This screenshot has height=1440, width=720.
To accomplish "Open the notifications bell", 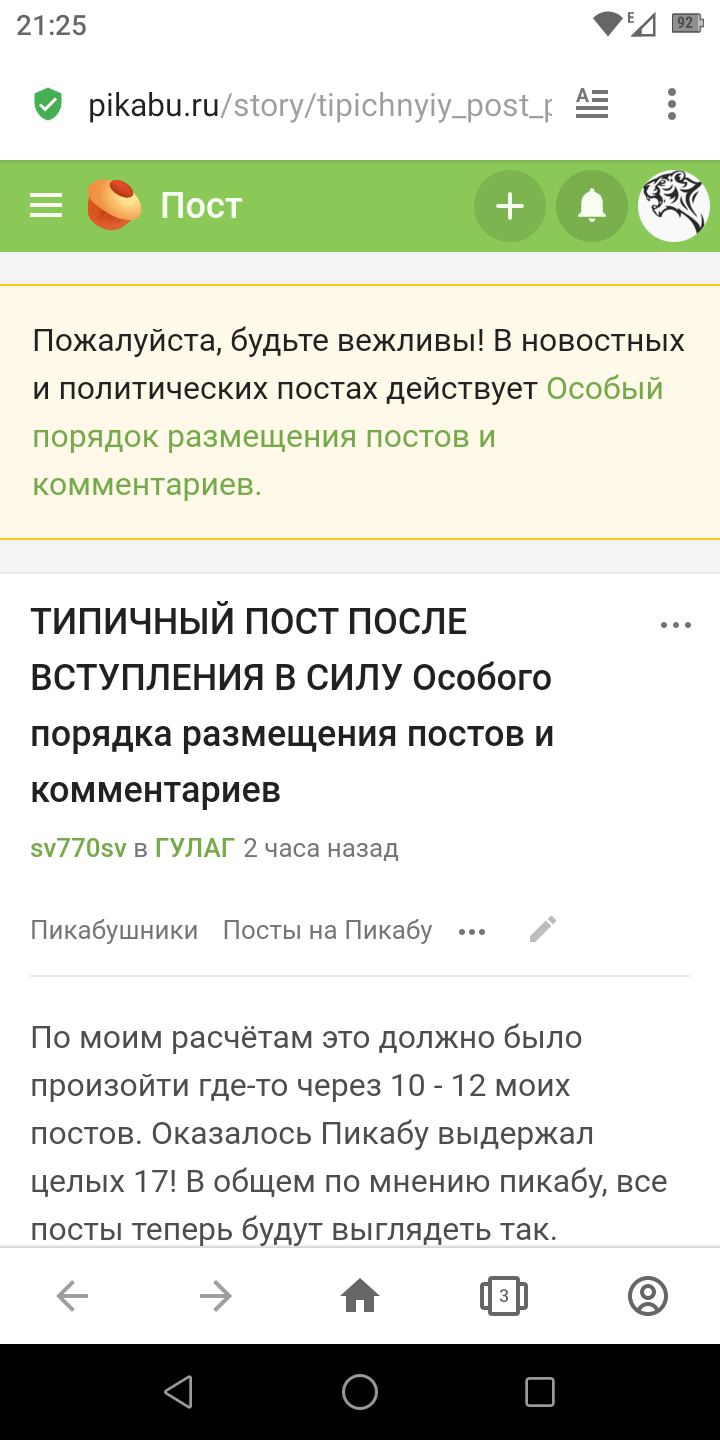I will coord(592,206).
